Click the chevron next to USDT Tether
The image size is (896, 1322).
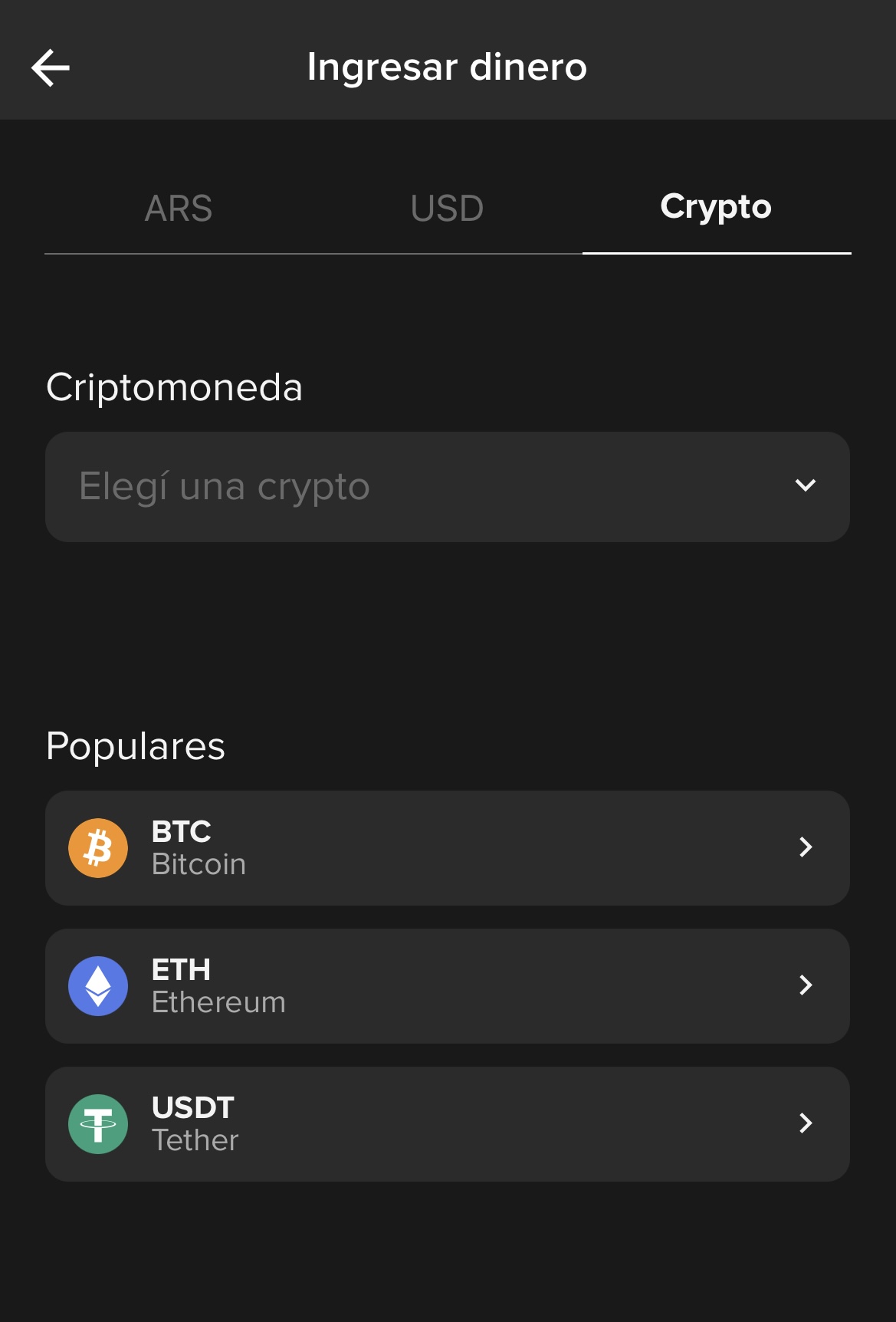point(806,1123)
